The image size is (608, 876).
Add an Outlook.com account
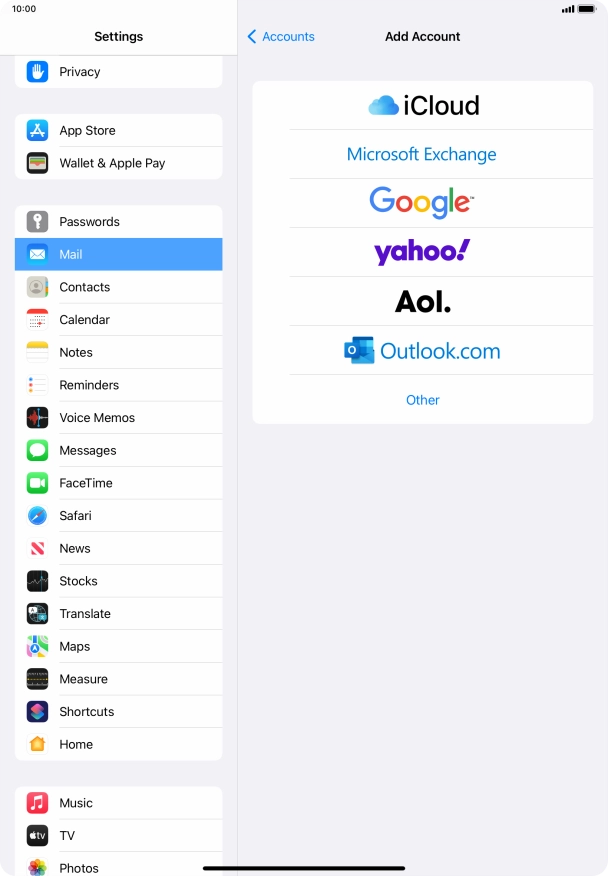[422, 351]
